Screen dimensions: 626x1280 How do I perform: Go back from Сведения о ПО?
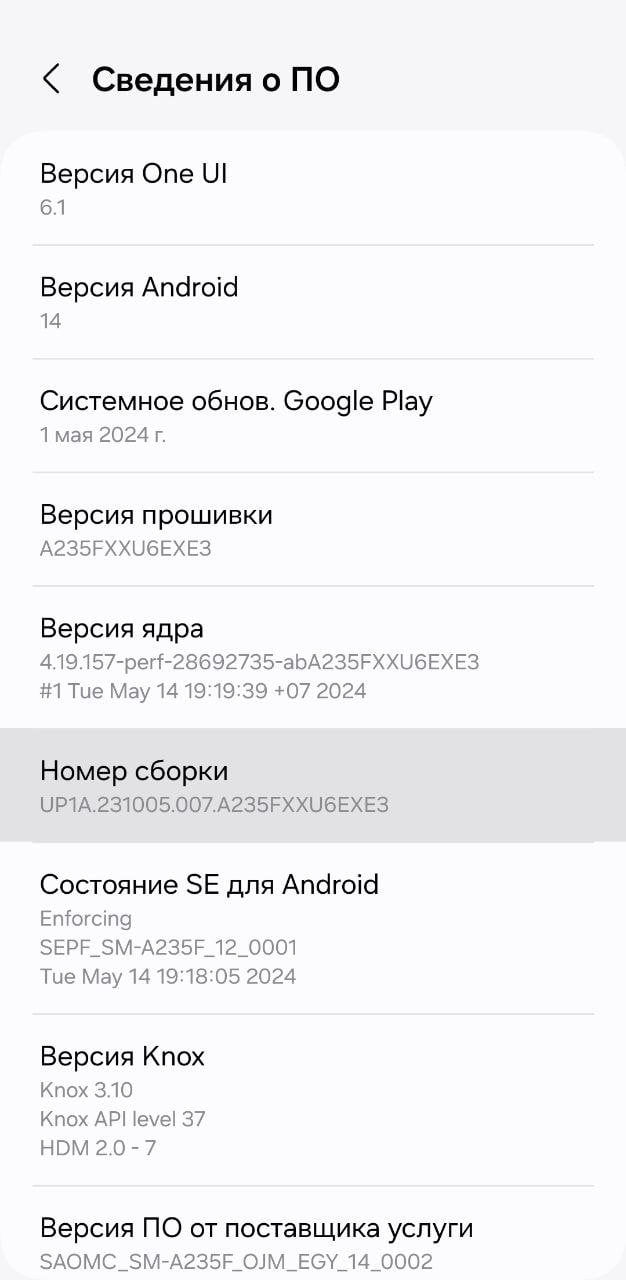tap(52, 79)
